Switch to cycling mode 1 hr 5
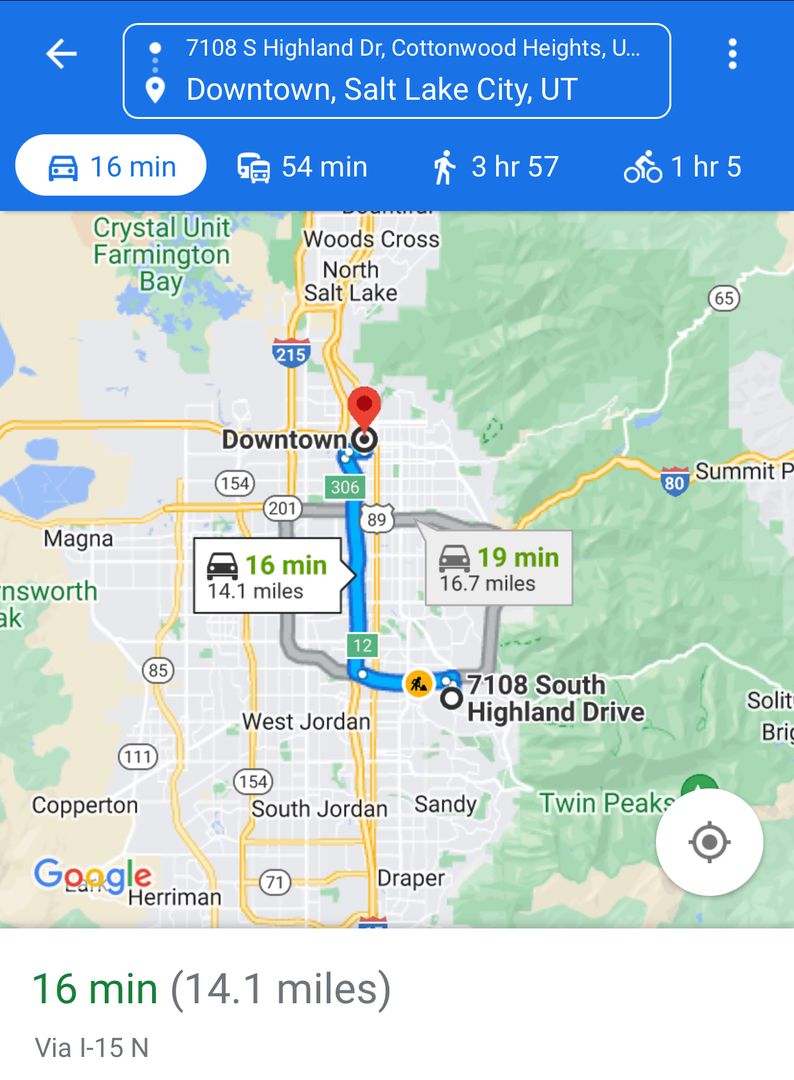Image resolution: width=794 pixels, height=1080 pixels. click(683, 166)
